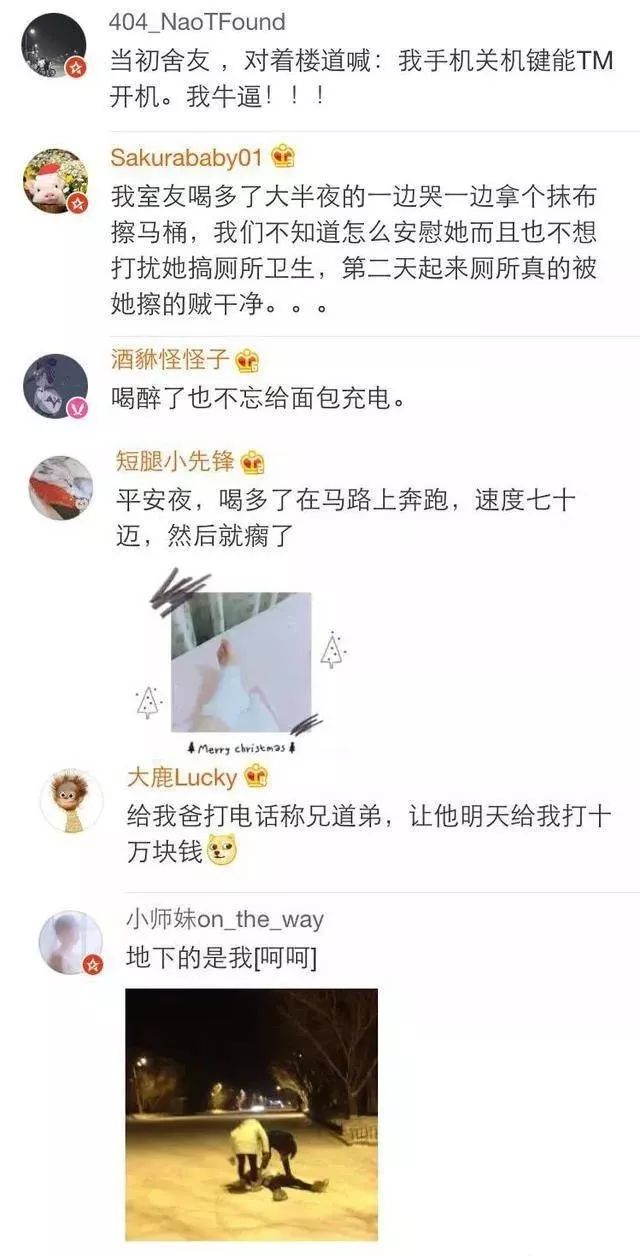Image resolution: width=640 pixels, height=1256 pixels.
Task: Open 酒貕怪怪子's avatar
Action: click(54, 386)
